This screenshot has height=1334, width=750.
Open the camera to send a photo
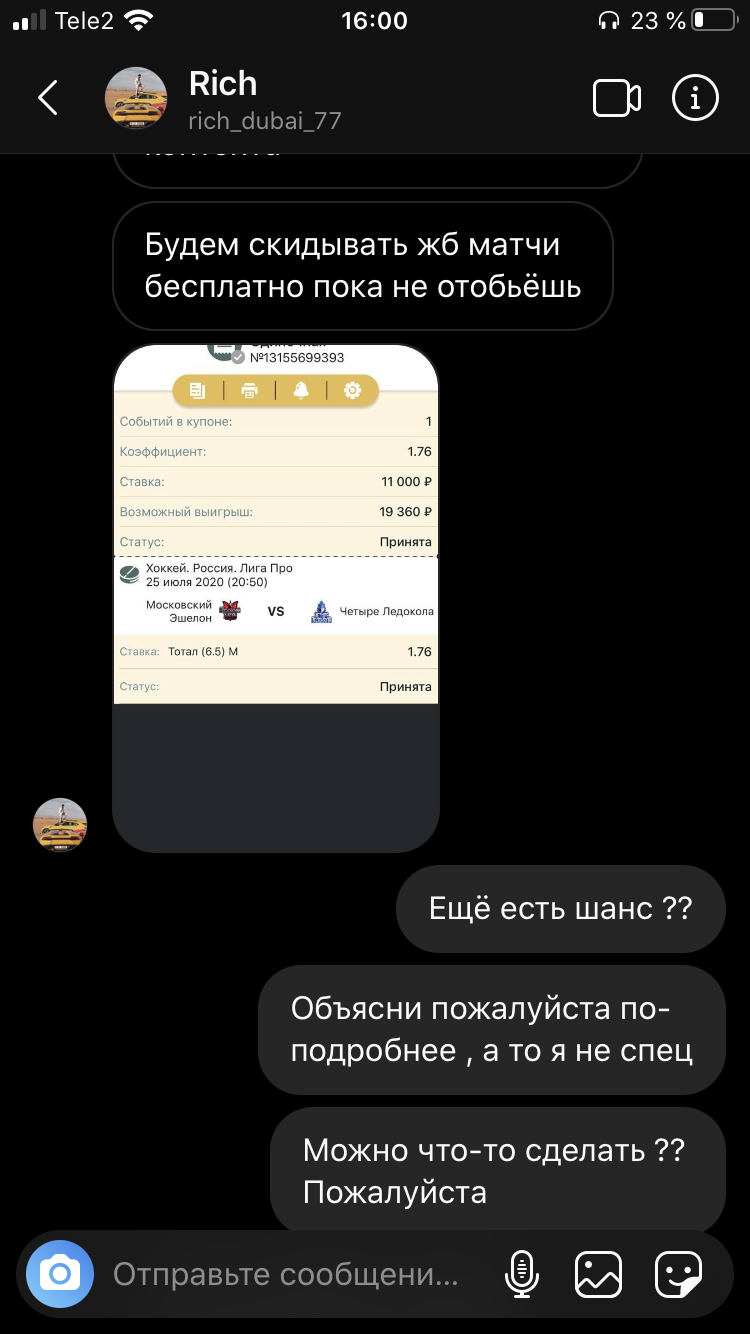click(x=60, y=1274)
